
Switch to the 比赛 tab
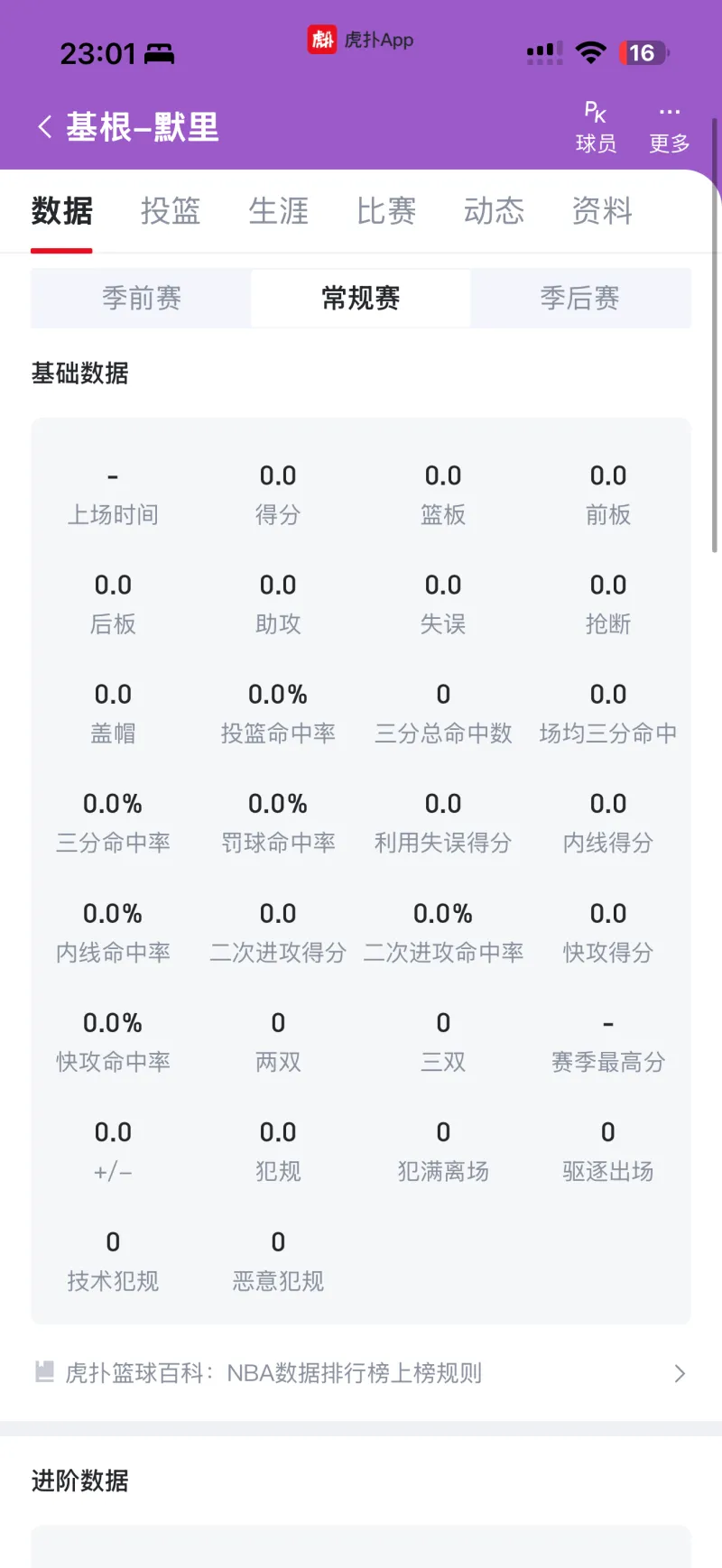point(386,211)
